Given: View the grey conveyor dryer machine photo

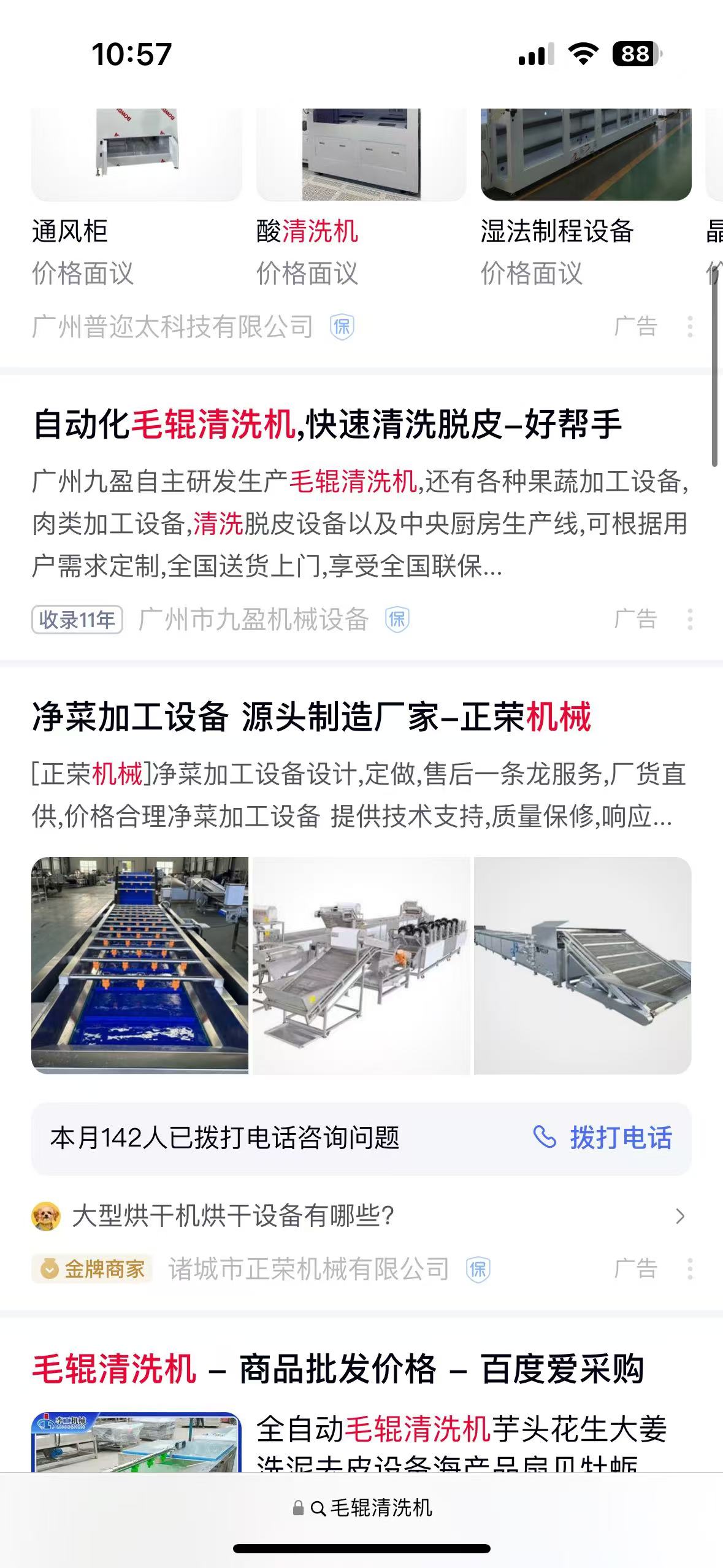Looking at the screenshot, I should coord(583,965).
